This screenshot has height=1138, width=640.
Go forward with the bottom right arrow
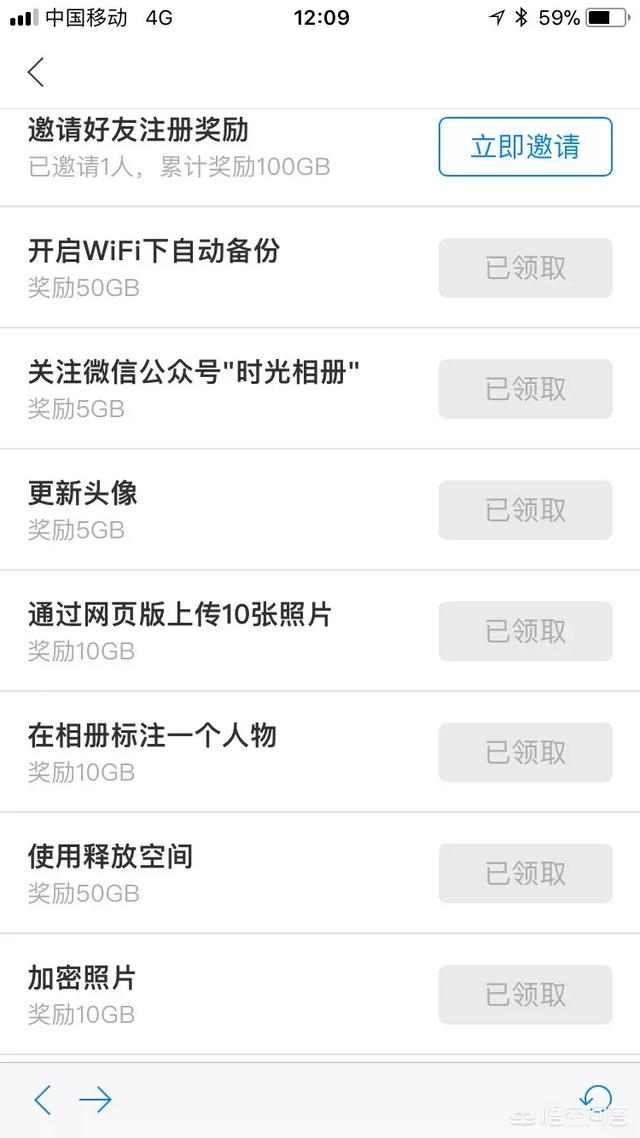[95, 1100]
